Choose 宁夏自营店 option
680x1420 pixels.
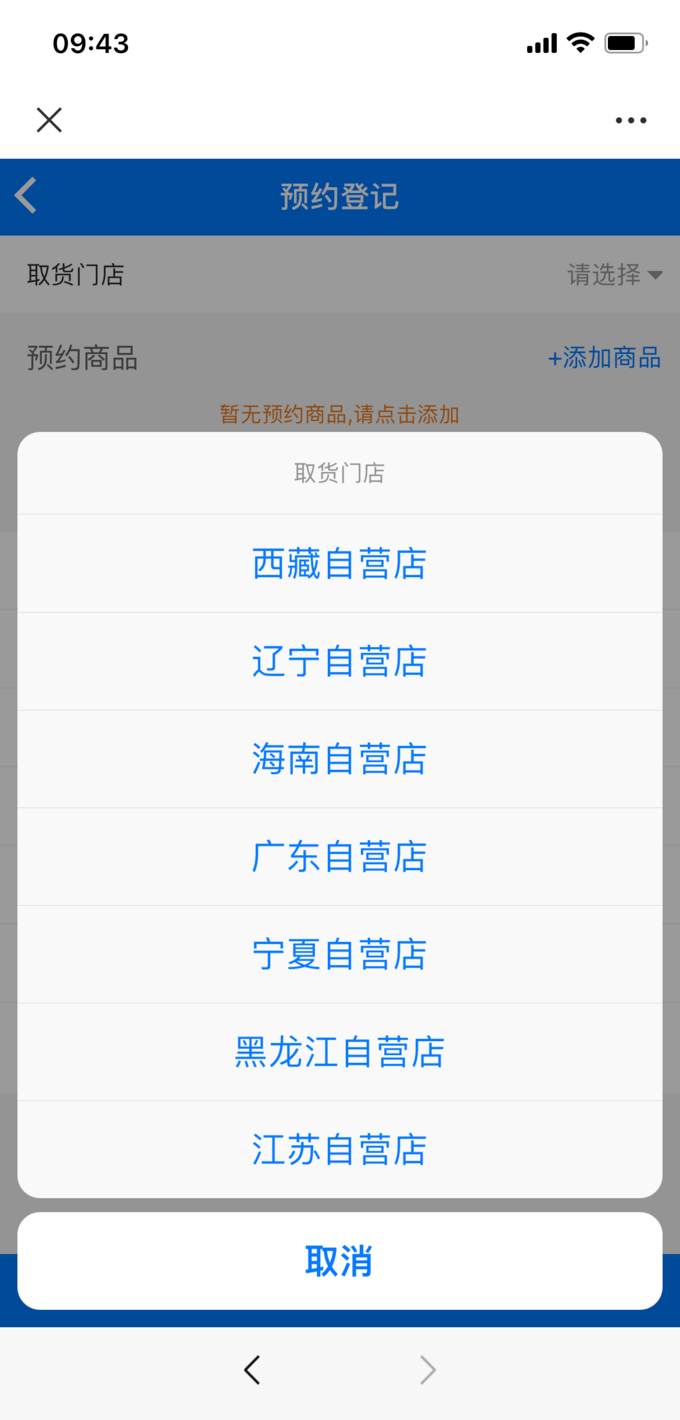[339, 954]
